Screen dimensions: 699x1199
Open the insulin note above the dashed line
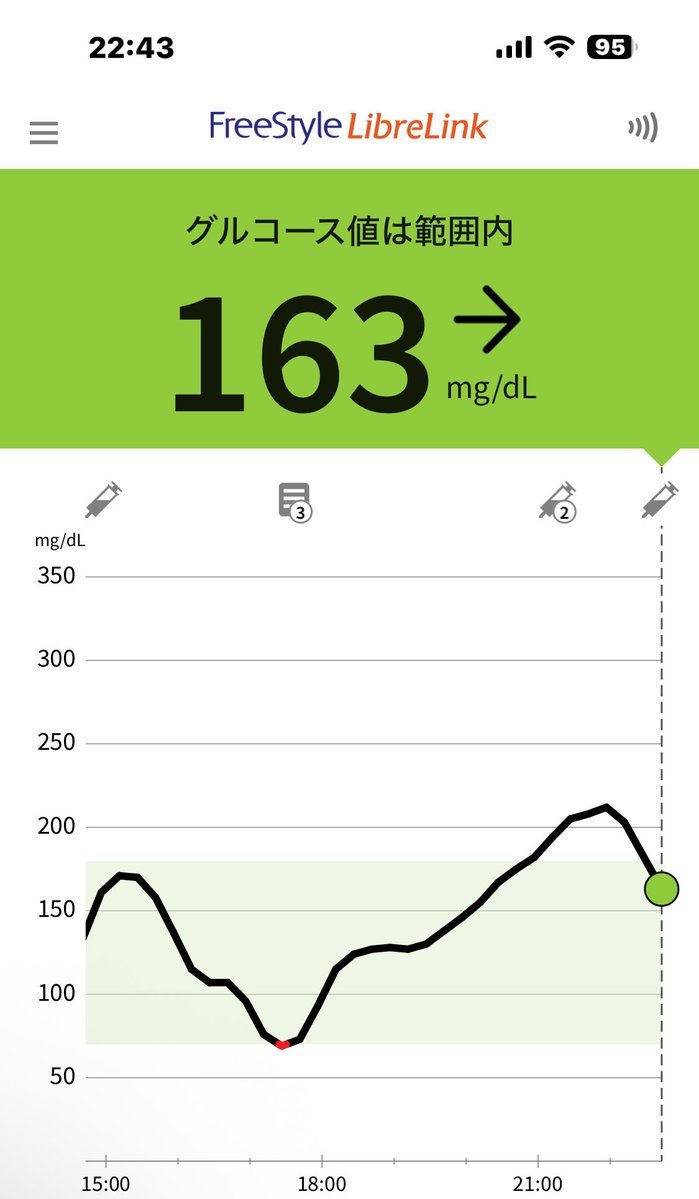click(660, 499)
